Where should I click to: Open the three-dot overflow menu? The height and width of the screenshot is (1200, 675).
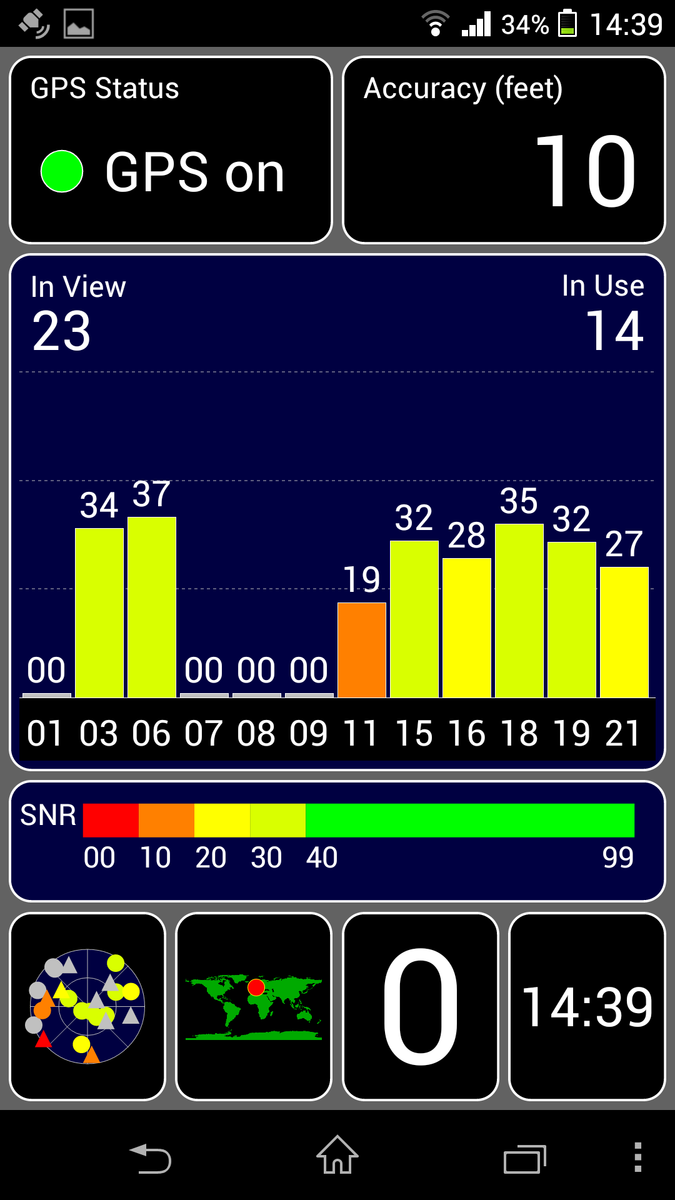[638, 1158]
